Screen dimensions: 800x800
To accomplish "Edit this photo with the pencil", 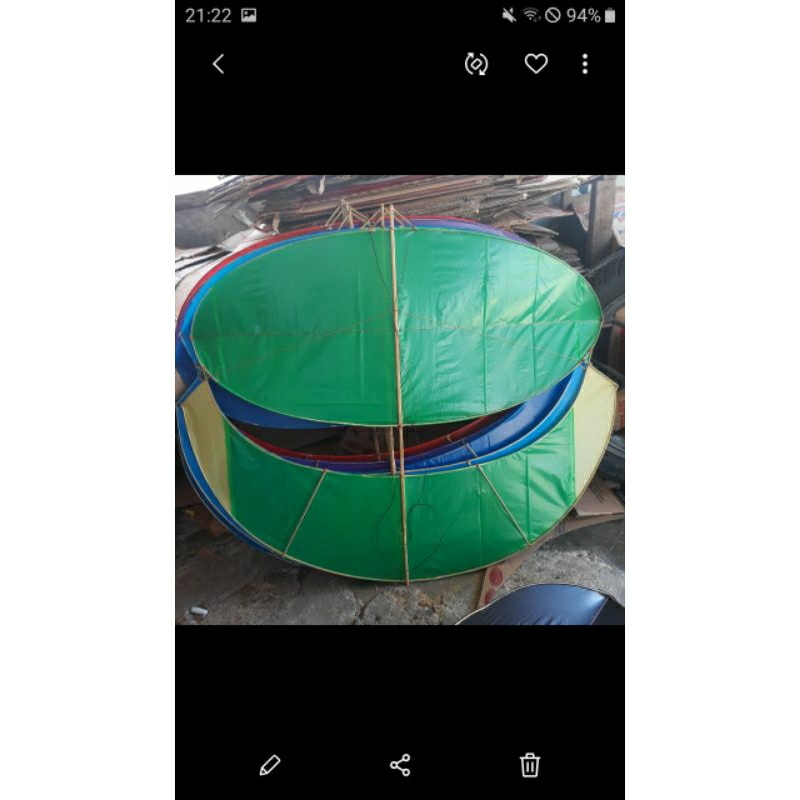I will tap(269, 765).
